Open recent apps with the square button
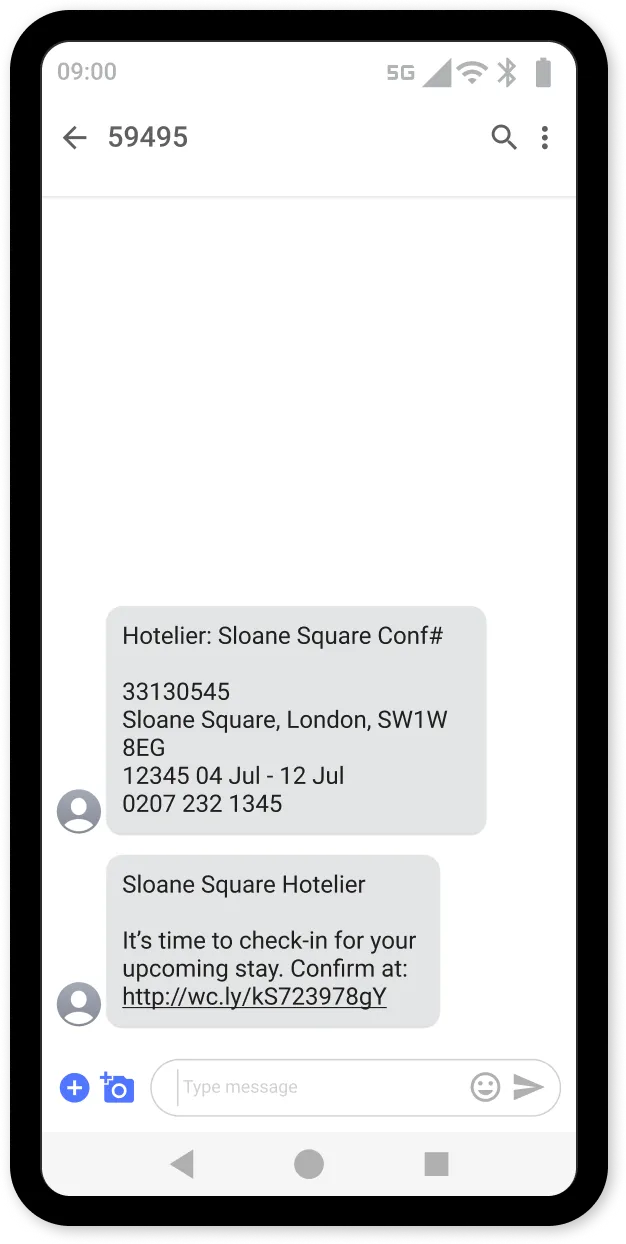 tap(436, 1164)
